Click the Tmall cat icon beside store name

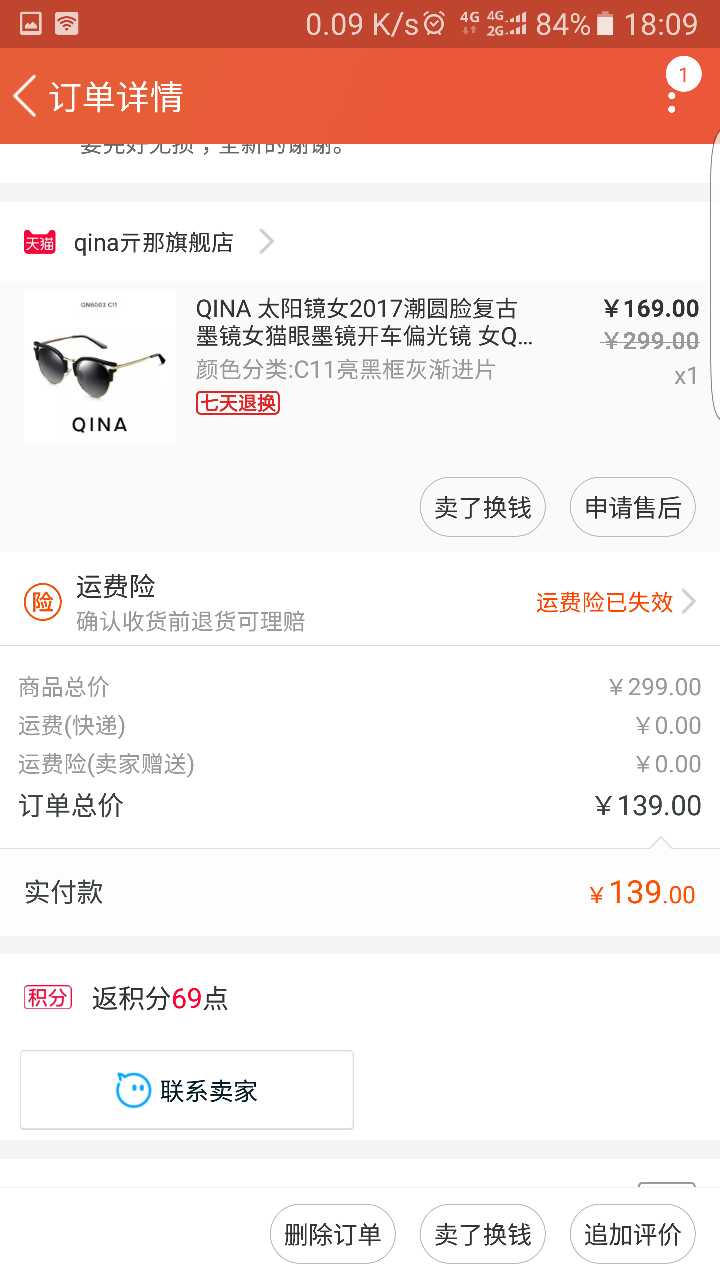pyautogui.click(x=39, y=241)
